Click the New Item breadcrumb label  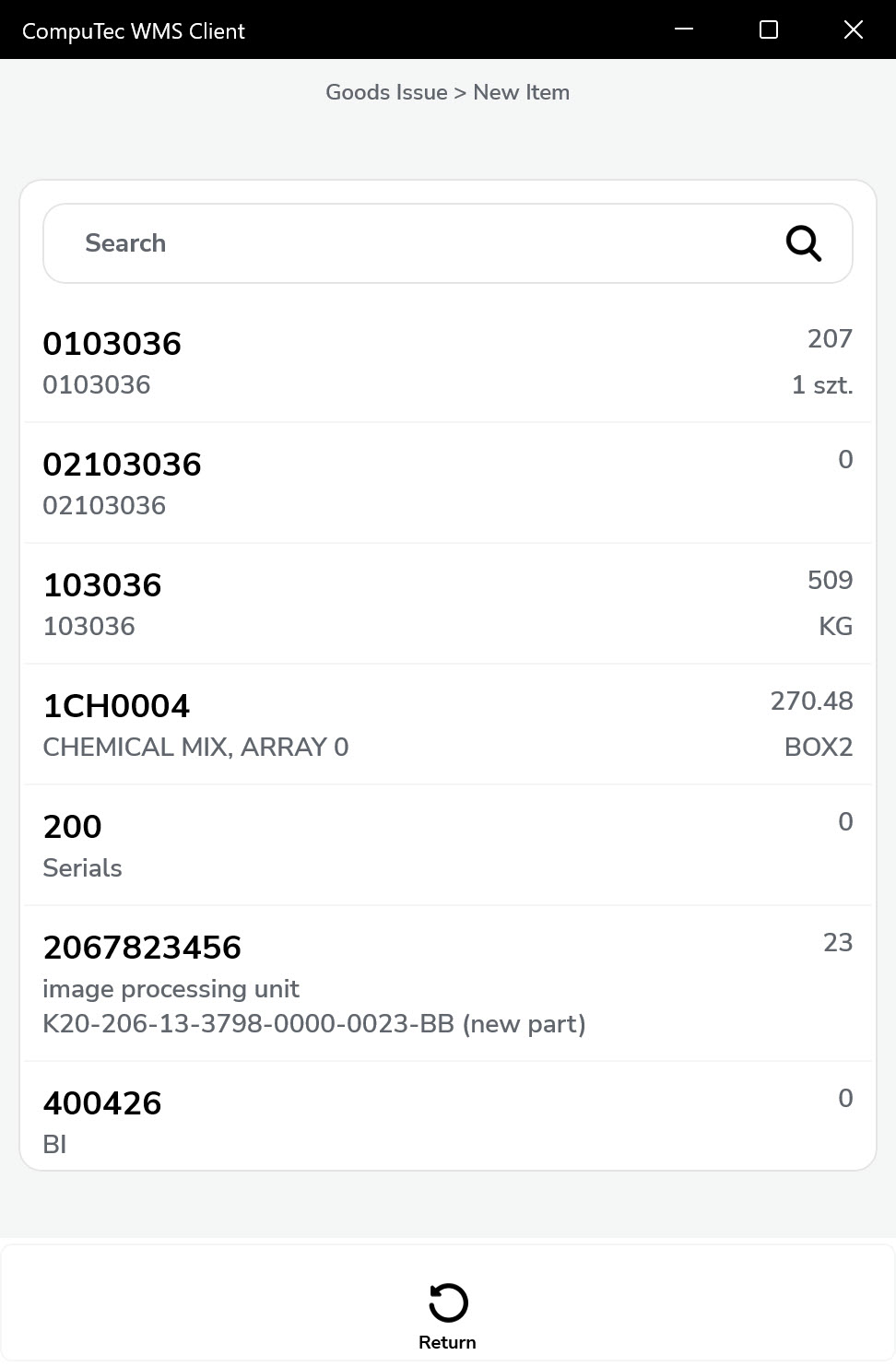[521, 91]
